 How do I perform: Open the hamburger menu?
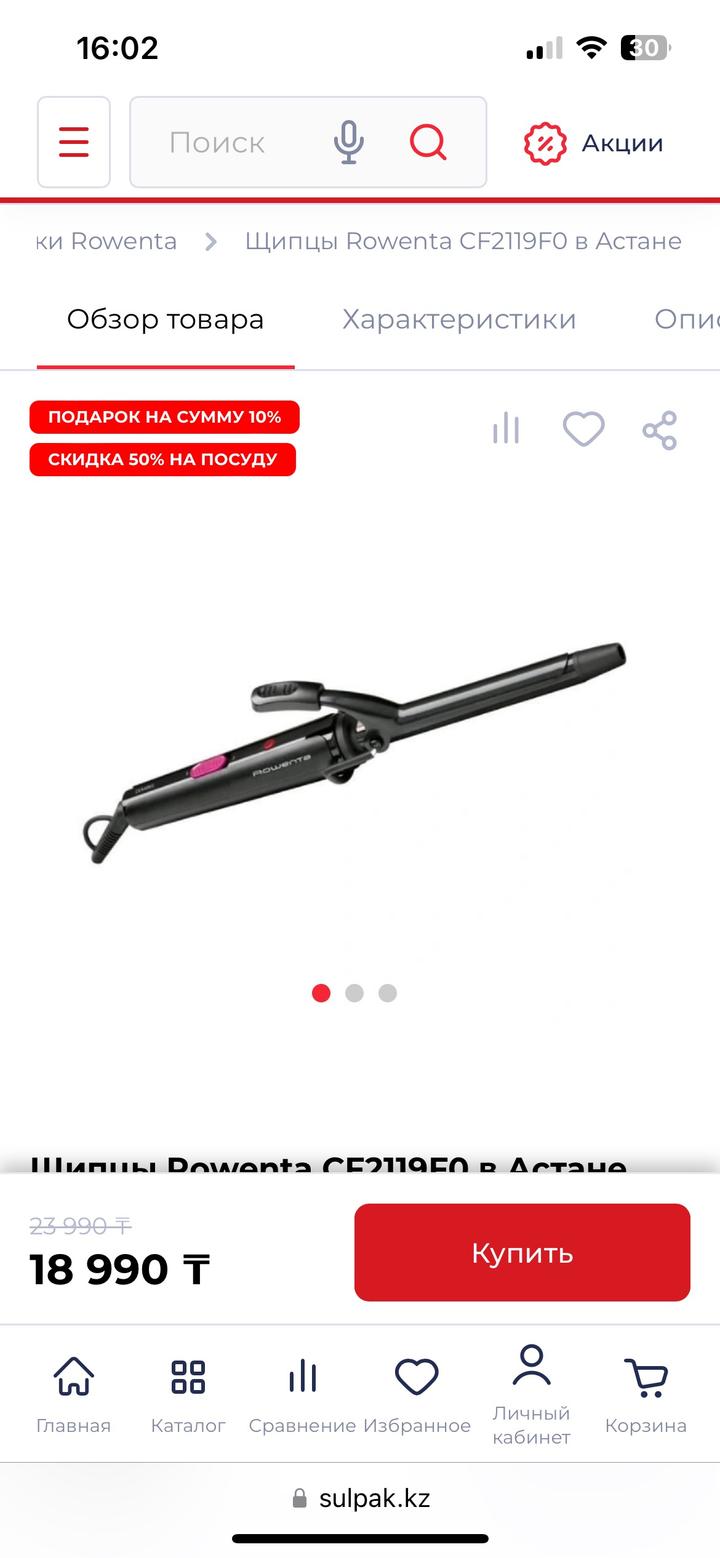[x=74, y=143]
